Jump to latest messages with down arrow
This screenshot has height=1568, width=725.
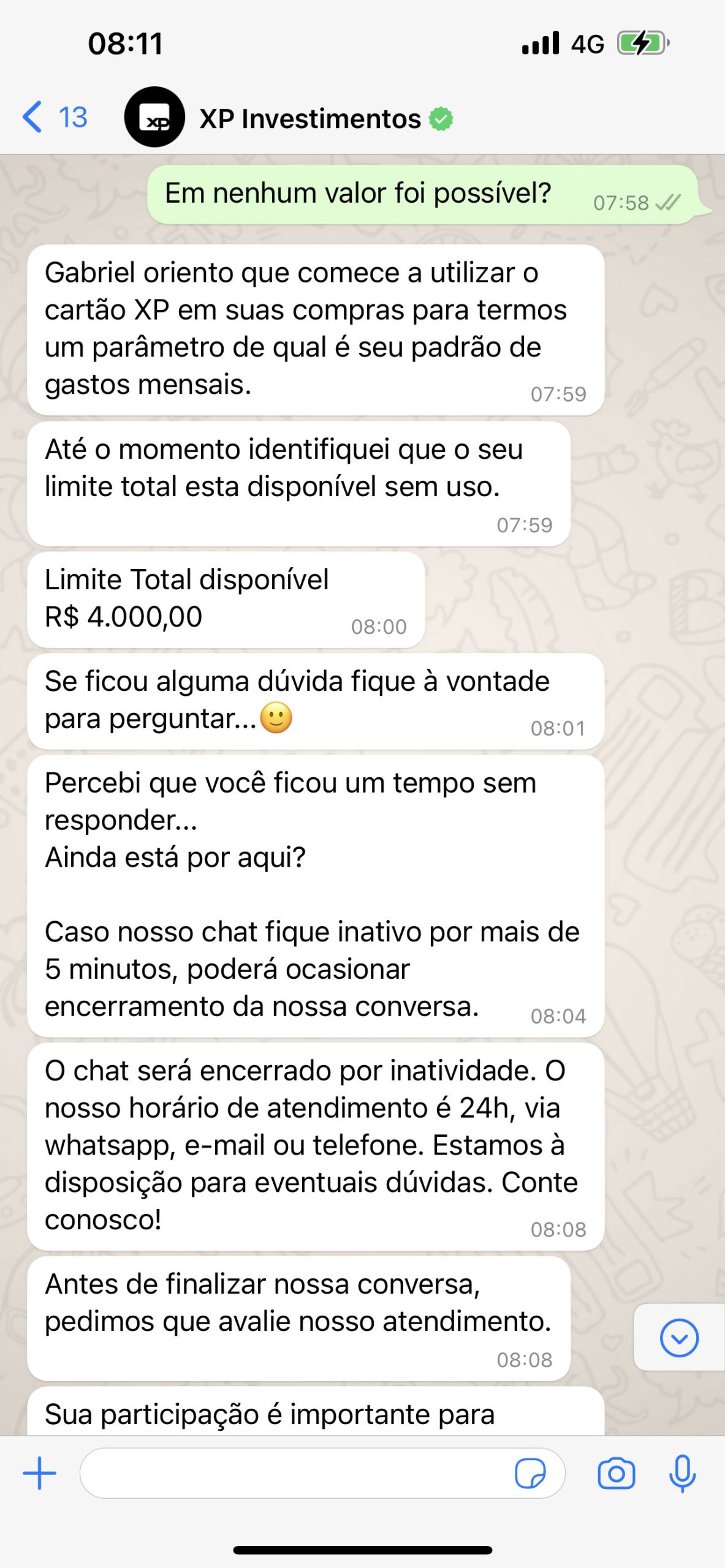coord(678,1338)
